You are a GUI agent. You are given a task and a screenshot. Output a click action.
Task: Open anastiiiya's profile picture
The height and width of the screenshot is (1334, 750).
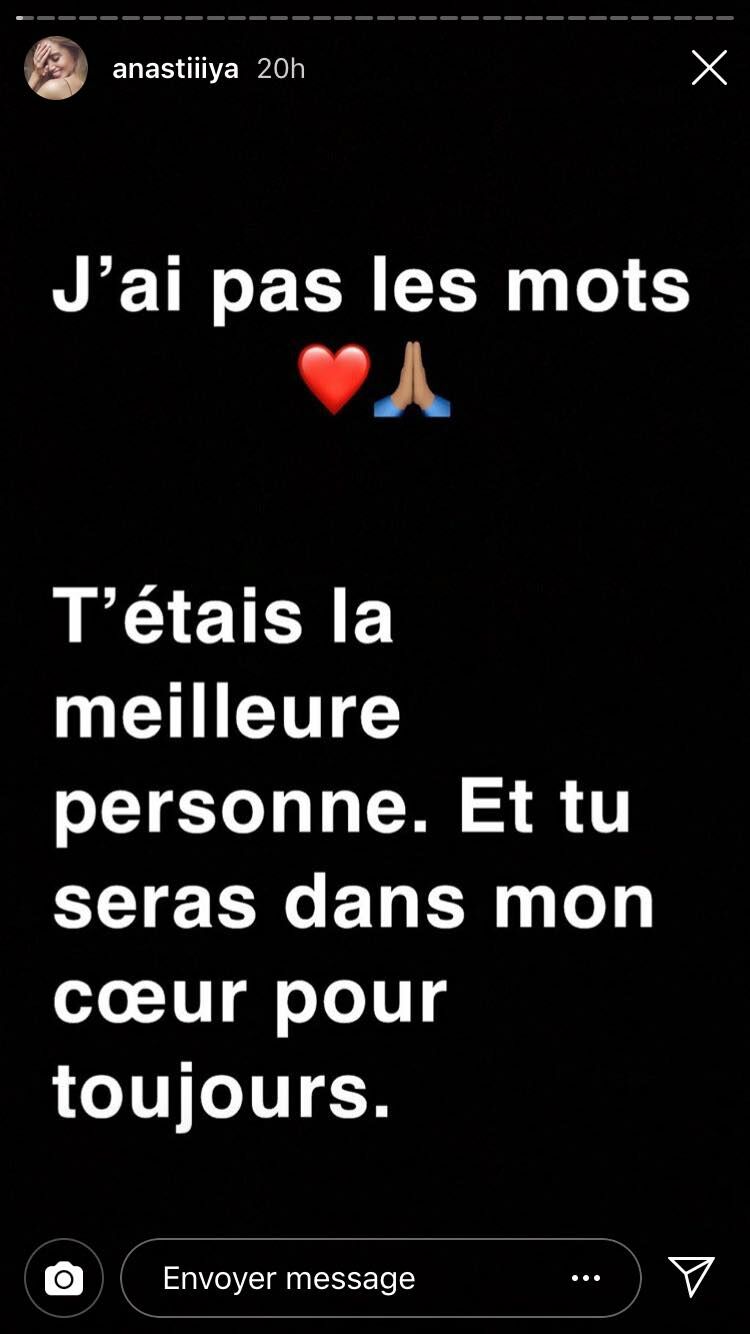pos(56,68)
